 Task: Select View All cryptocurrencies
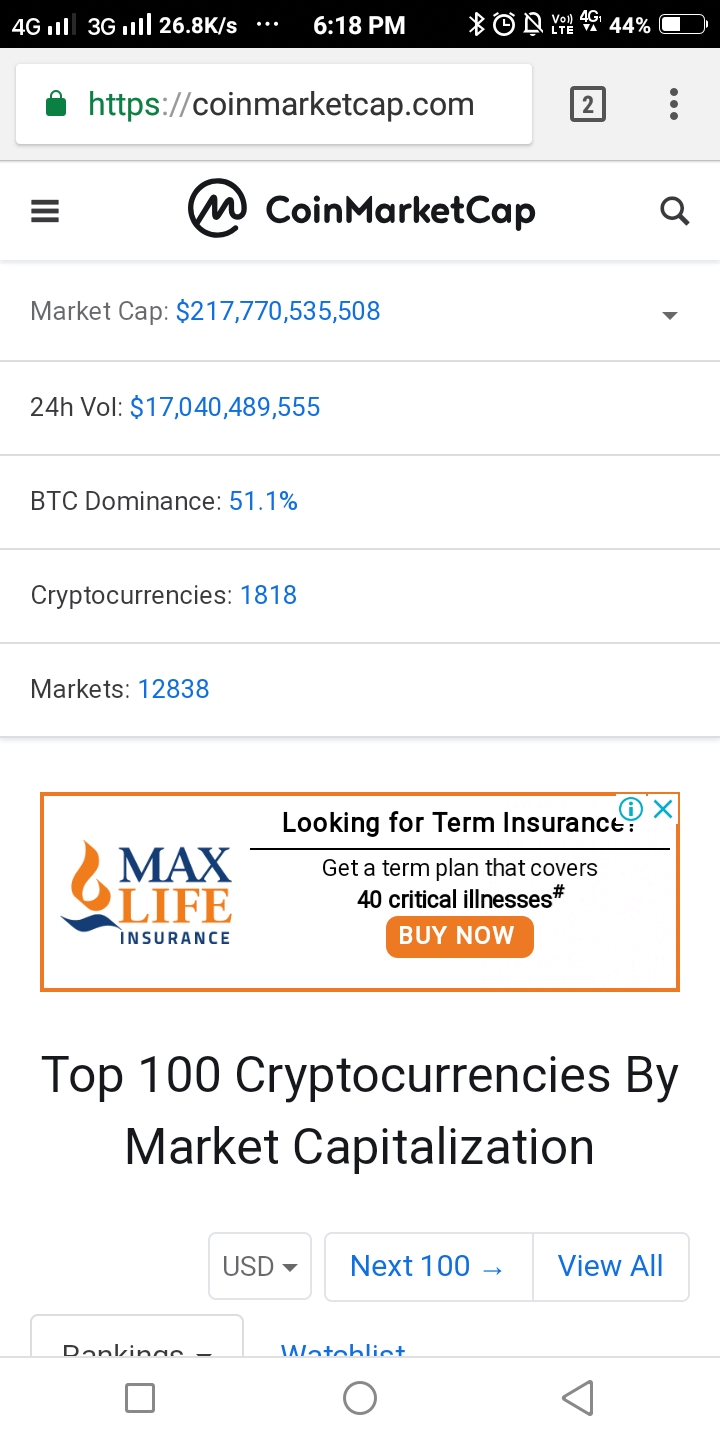coord(610,1266)
